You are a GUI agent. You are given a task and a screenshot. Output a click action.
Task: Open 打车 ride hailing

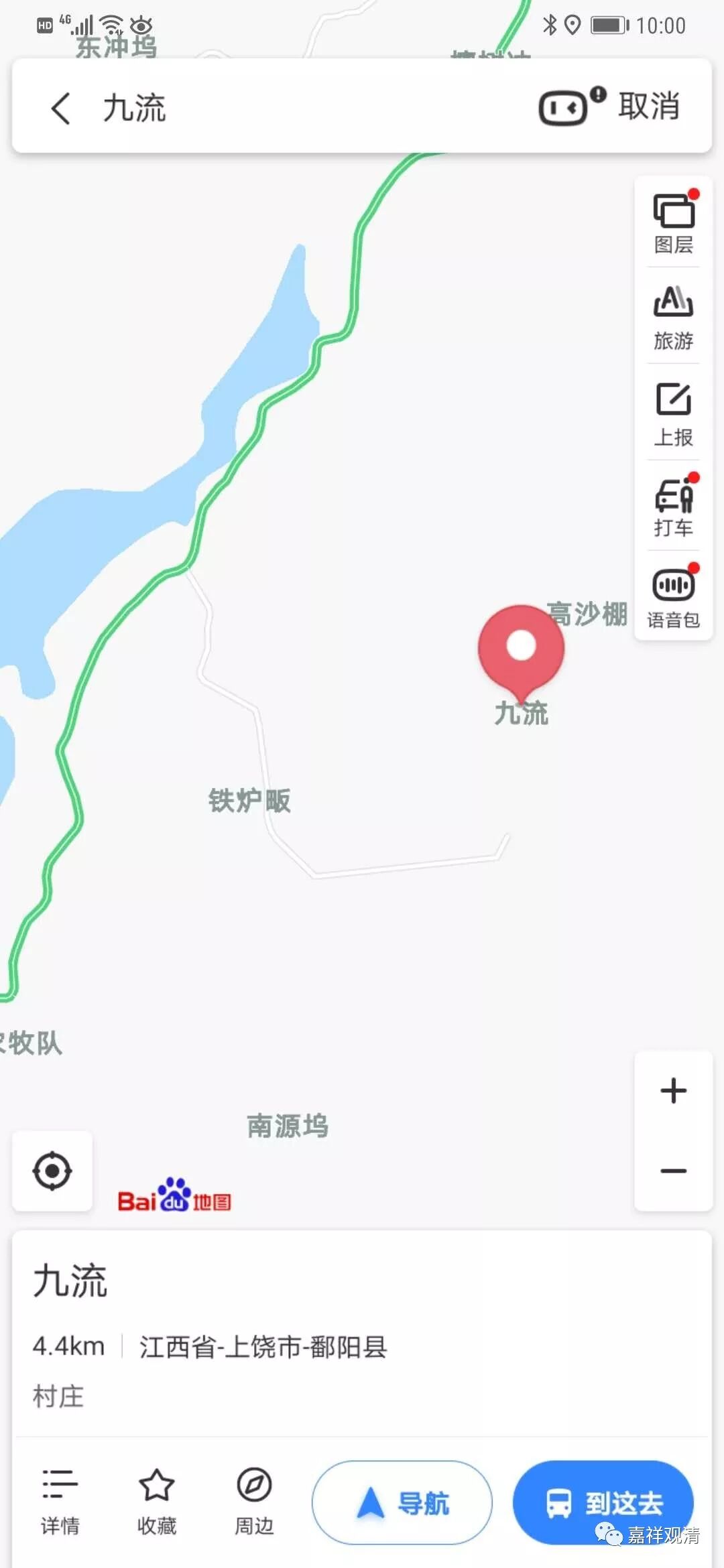[673, 506]
